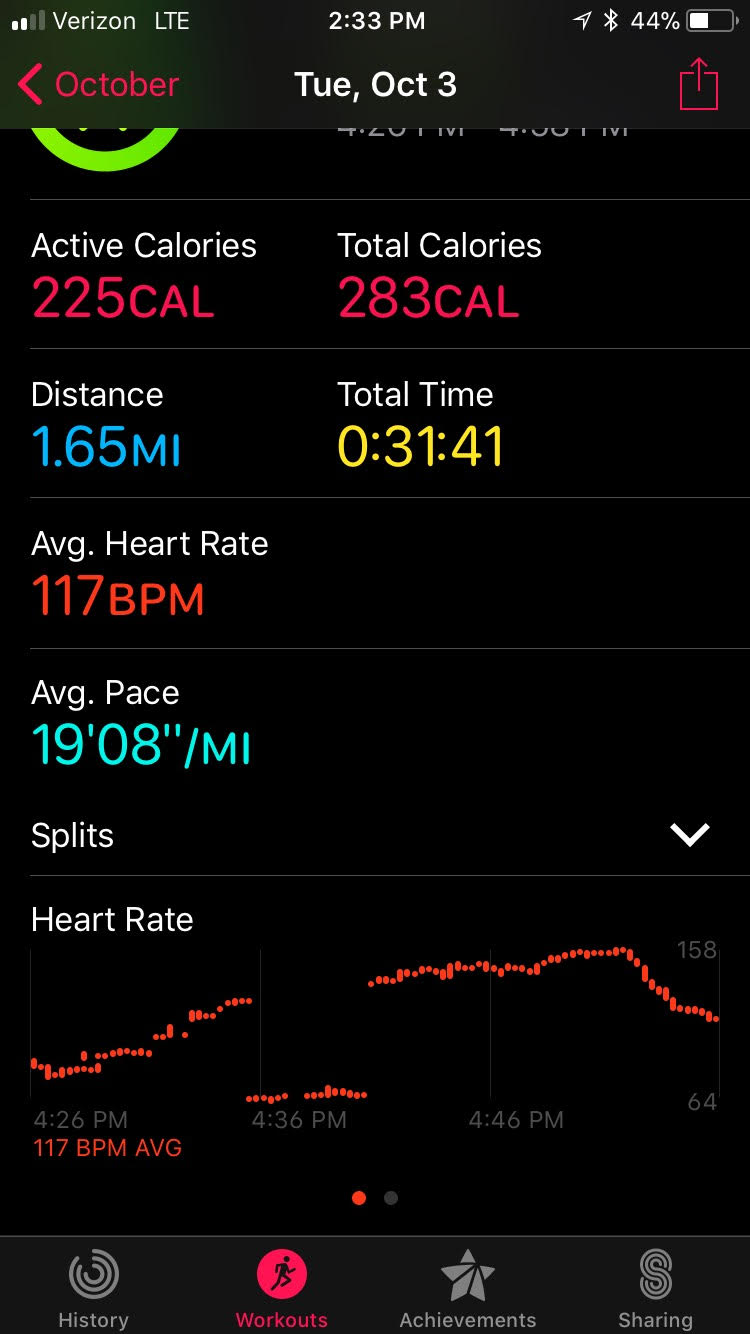This screenshot has height=1334, width=750.
Task: Select the second page indicator dot
Action: 391,1198
